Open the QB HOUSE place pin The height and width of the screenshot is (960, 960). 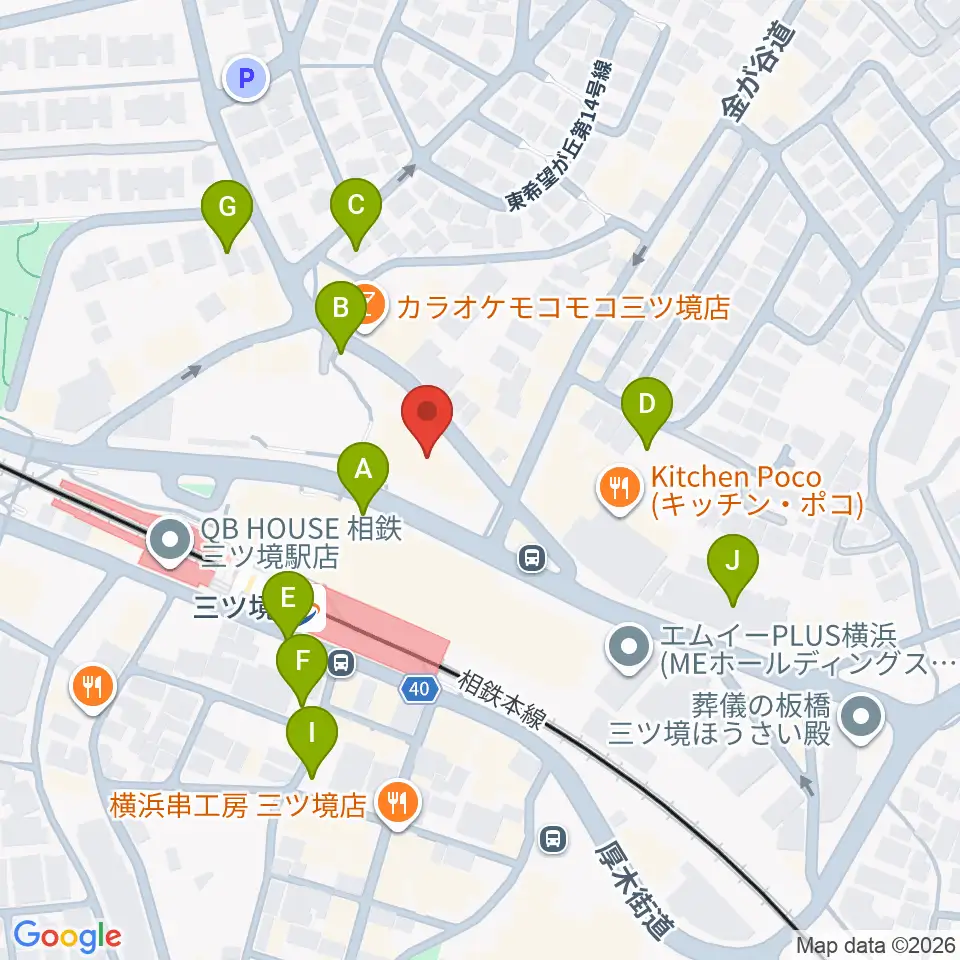point(170,541)
